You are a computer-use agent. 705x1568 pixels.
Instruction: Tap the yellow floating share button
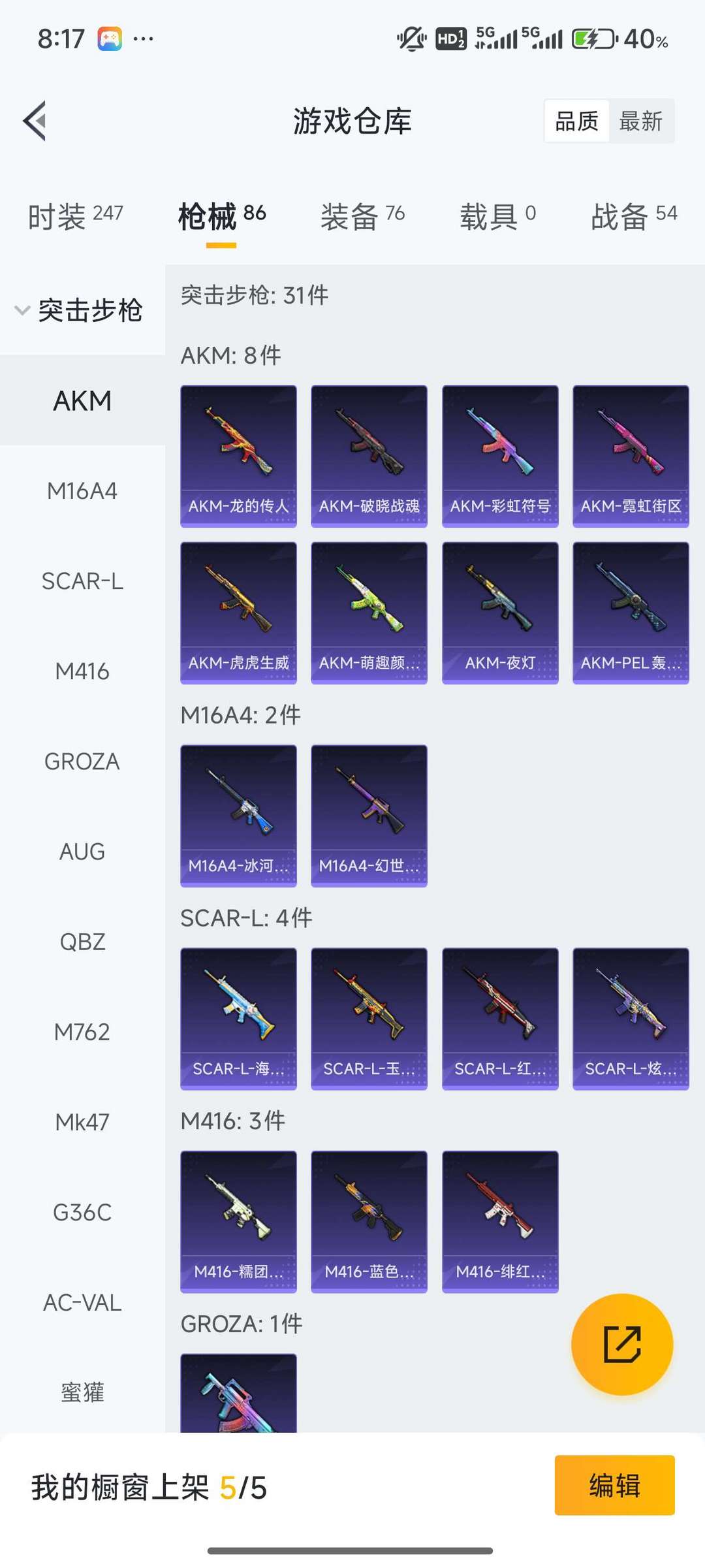(622, 1344)
